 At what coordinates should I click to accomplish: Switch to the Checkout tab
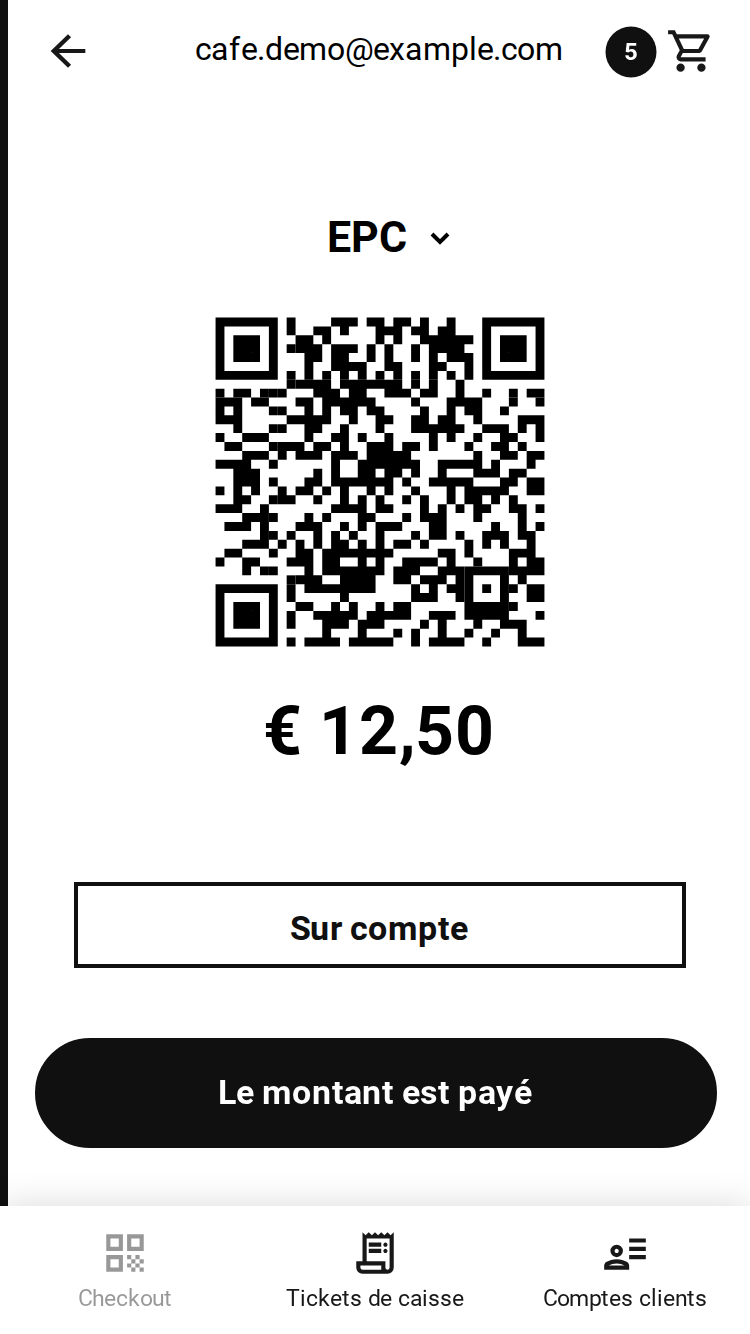click(x=125, y=1271)
